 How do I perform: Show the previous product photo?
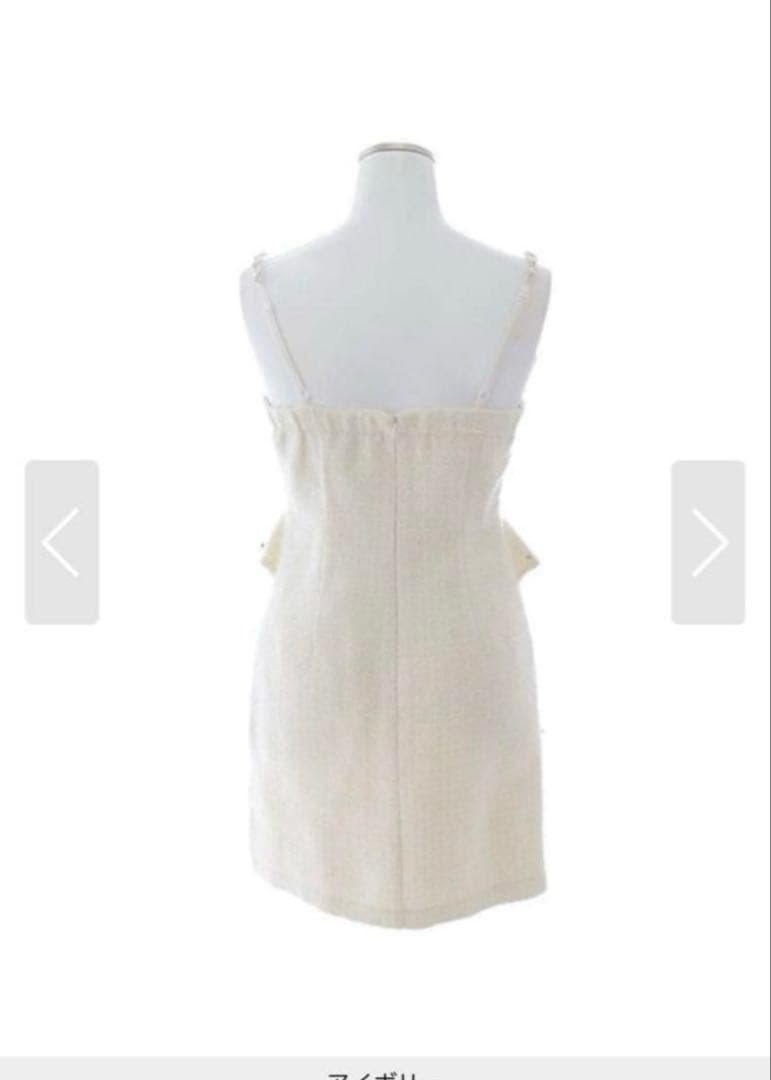point(61,542)
